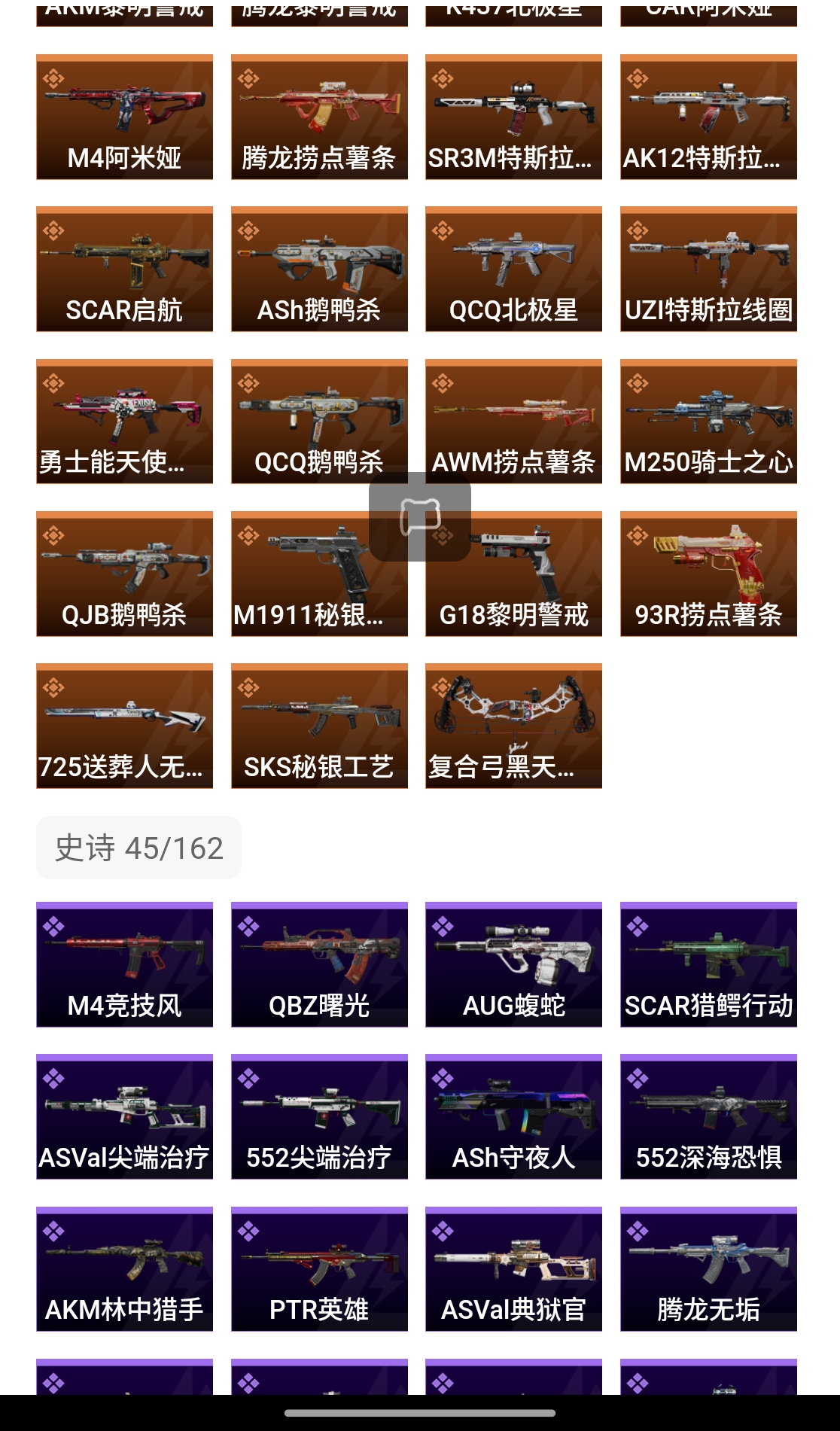
Task: Select the 腾龙捞点薯条 skin tile
Action: (319, 117)
